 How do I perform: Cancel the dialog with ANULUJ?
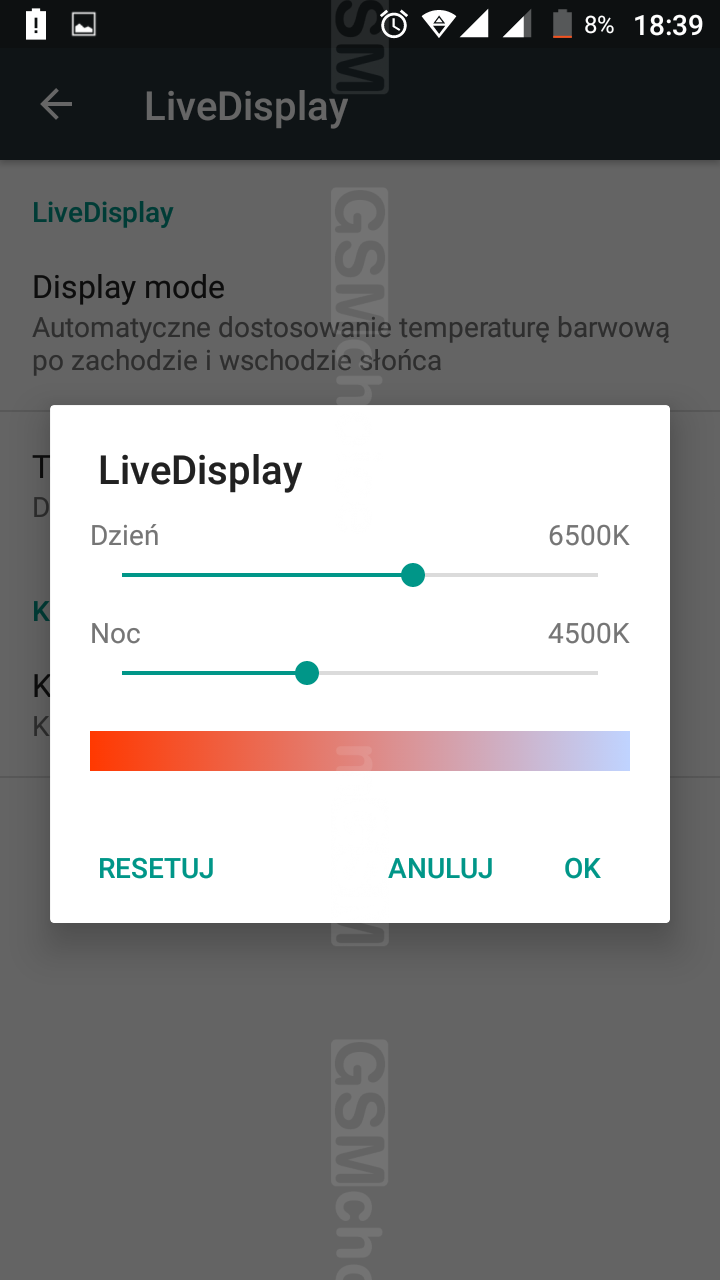pyautogui.click(x=440, y=868)
